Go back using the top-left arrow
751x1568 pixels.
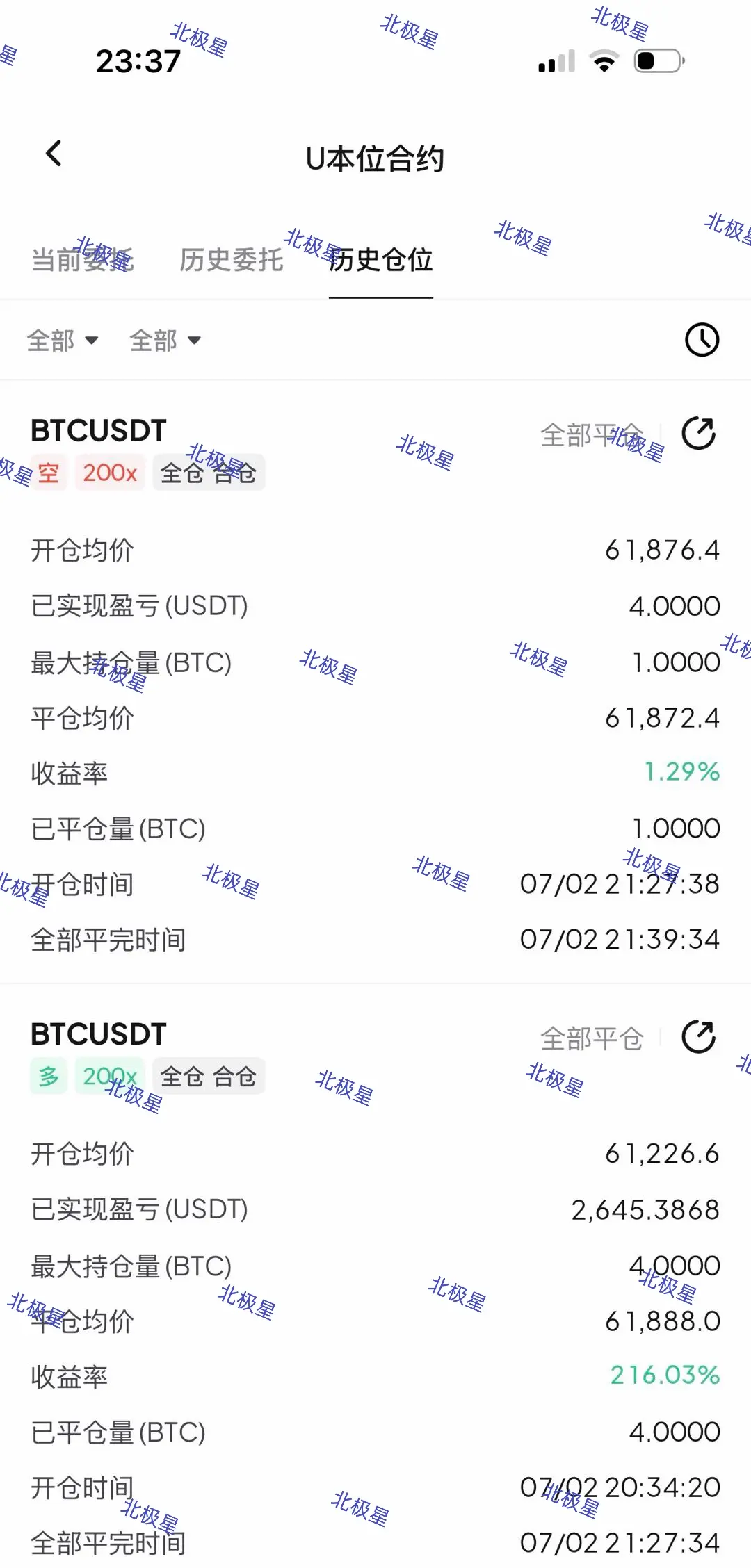(x=54, y=154)
